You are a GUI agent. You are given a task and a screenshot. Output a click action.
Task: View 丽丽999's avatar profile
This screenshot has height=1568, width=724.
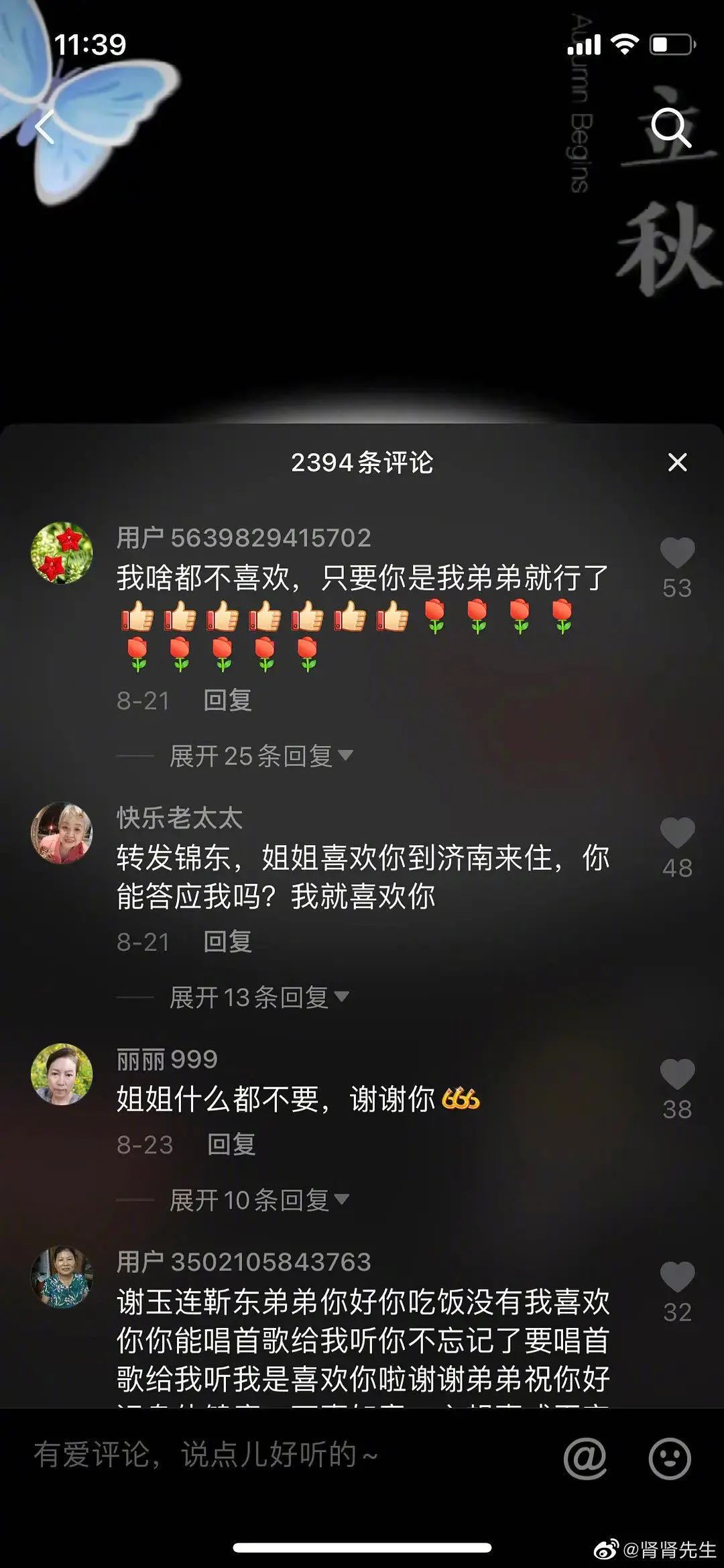(62, 1074)
